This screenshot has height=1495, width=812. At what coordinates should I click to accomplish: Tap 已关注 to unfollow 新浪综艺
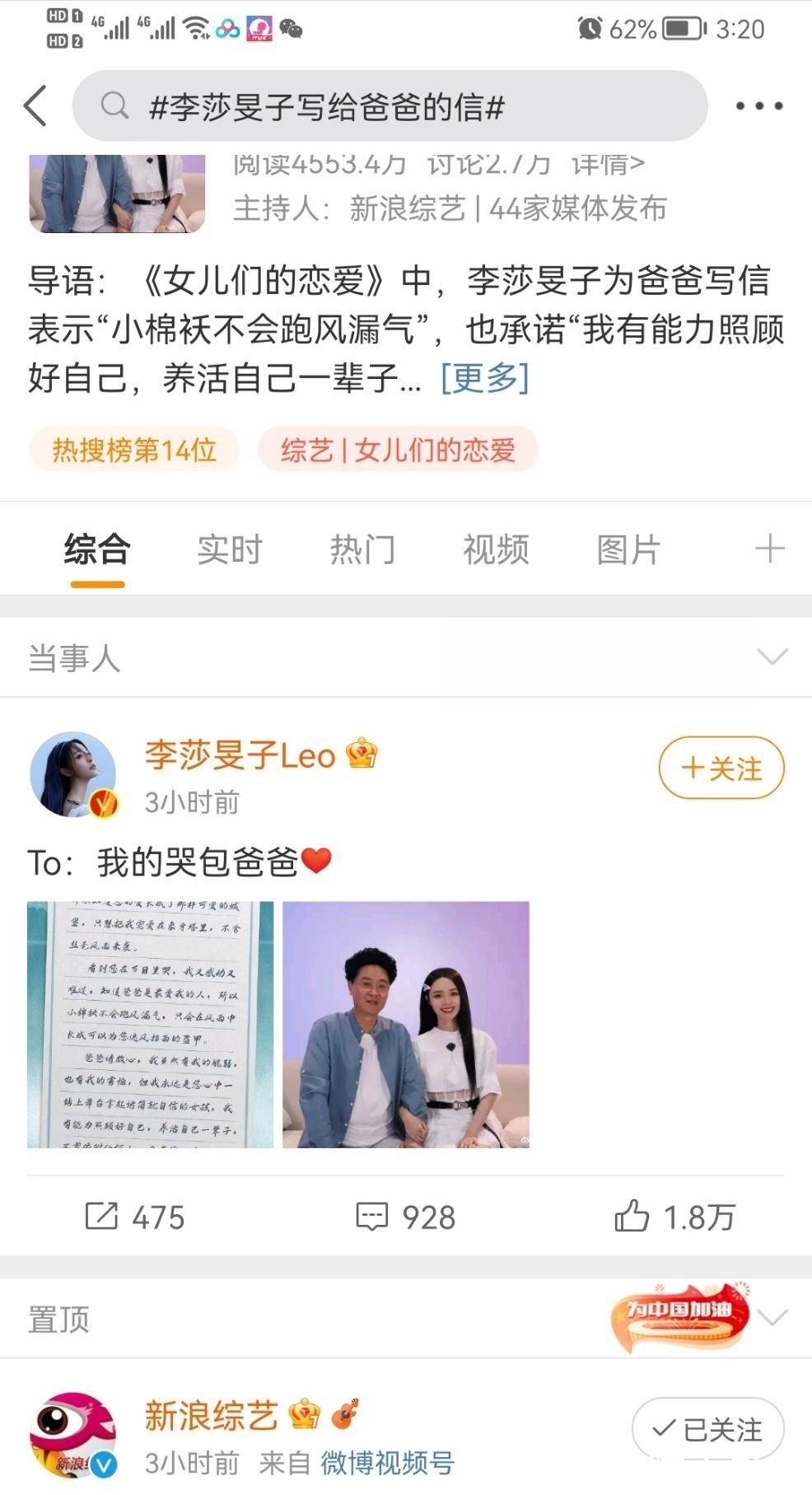[x=708, y=1429]
